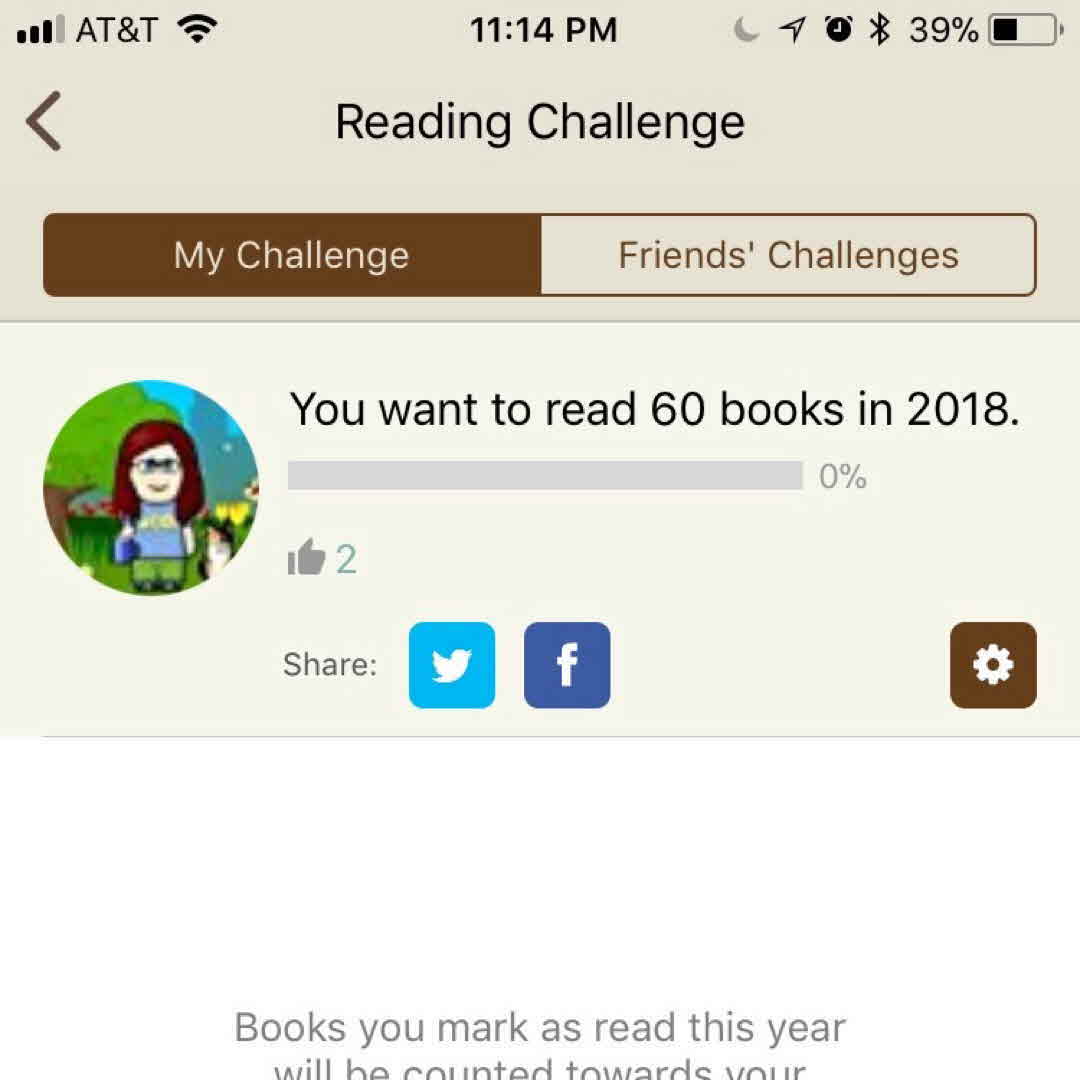Open the profile avatar picture
1080x1080 pixels.
point(151,488)
